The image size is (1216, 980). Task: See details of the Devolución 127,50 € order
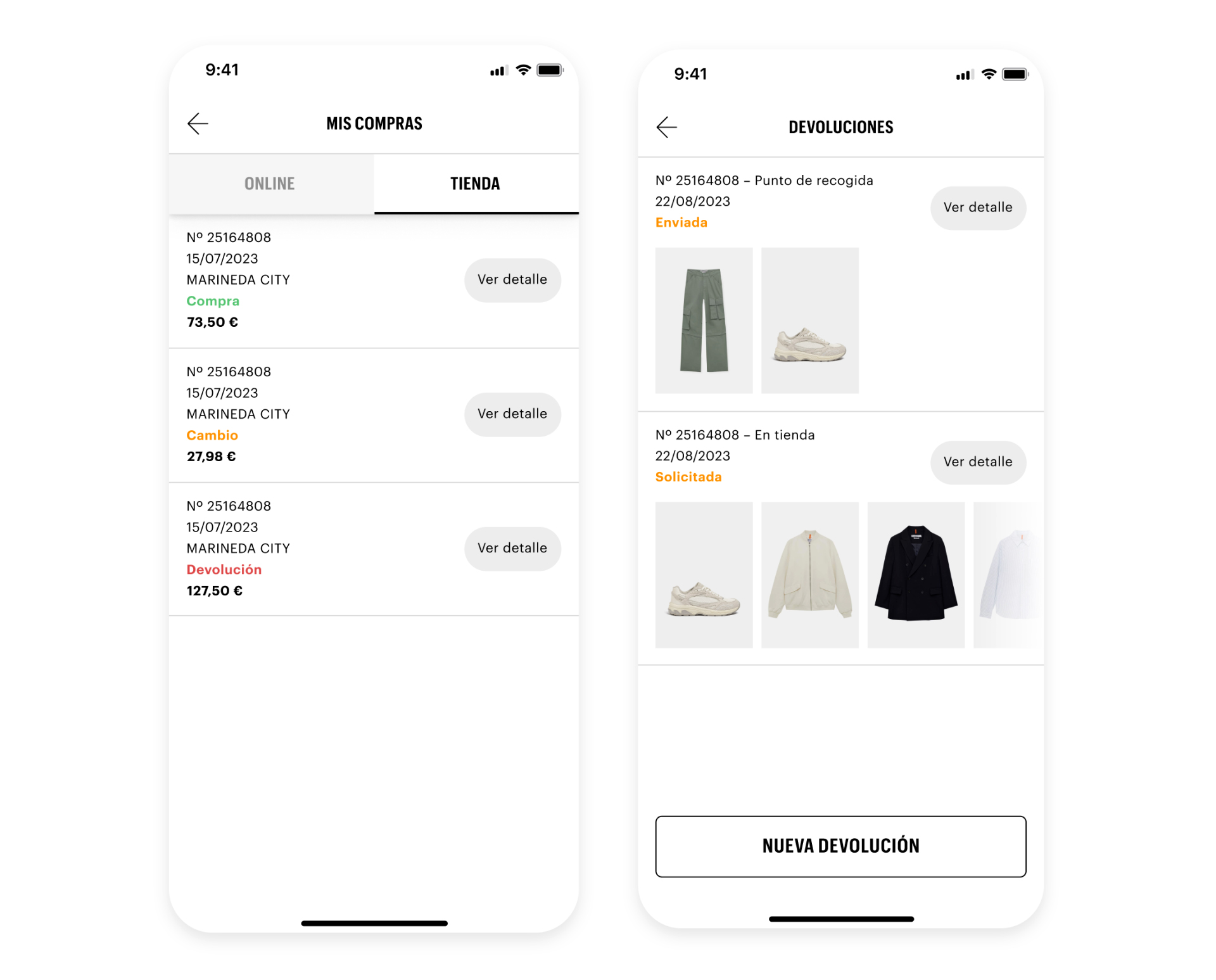pos(512,548)
